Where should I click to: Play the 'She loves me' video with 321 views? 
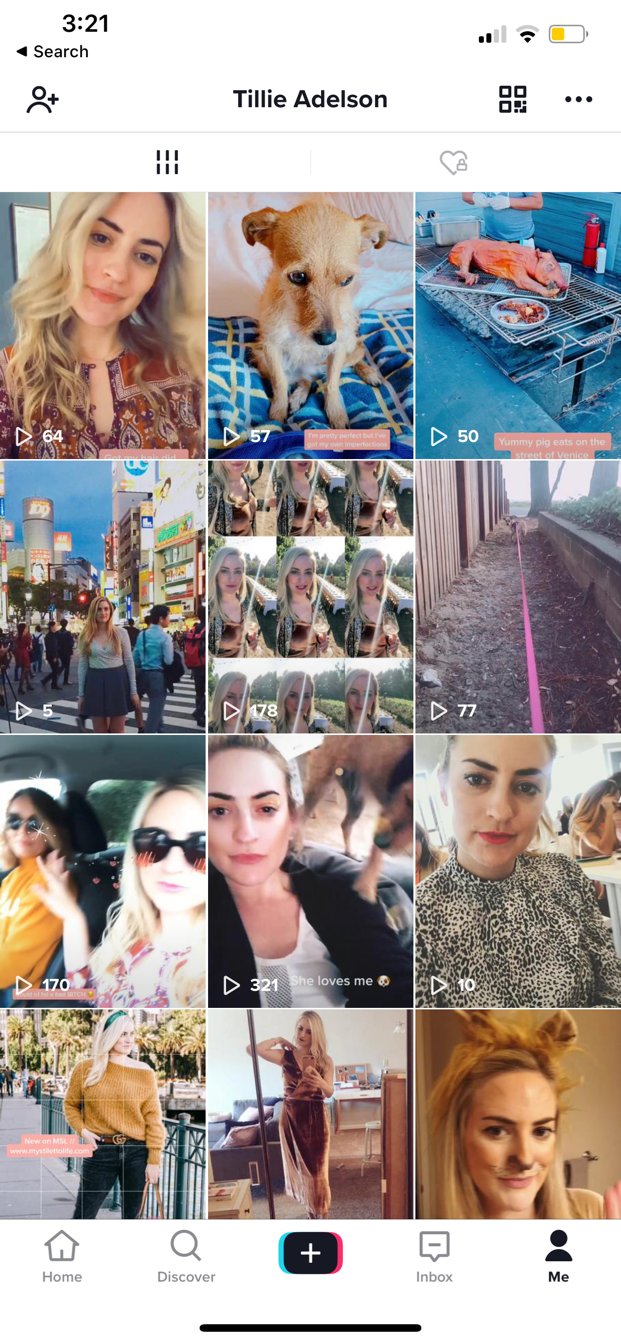pyautogui.click(x=310, y=871)
